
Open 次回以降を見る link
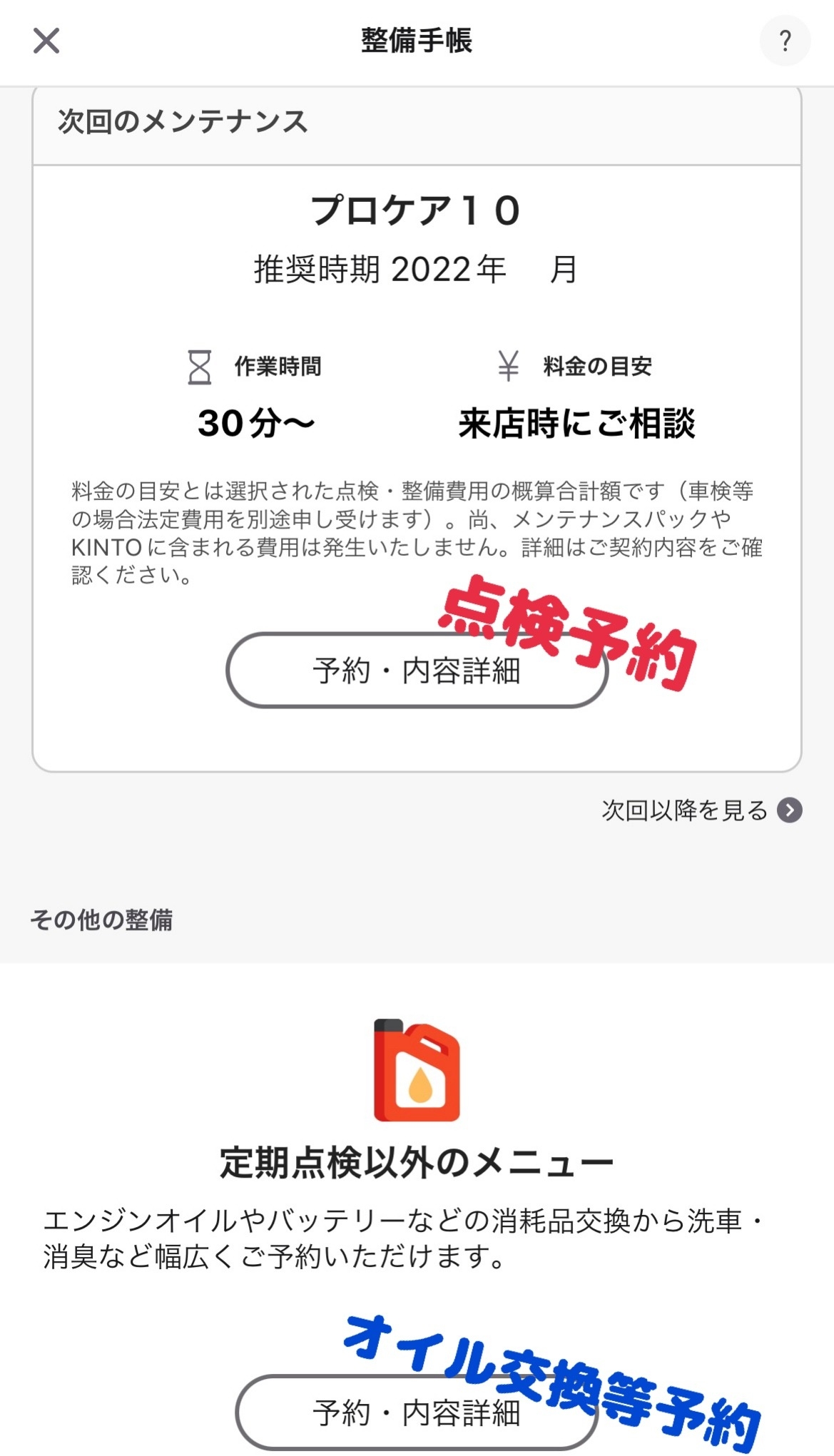click(x=702, y=810)
